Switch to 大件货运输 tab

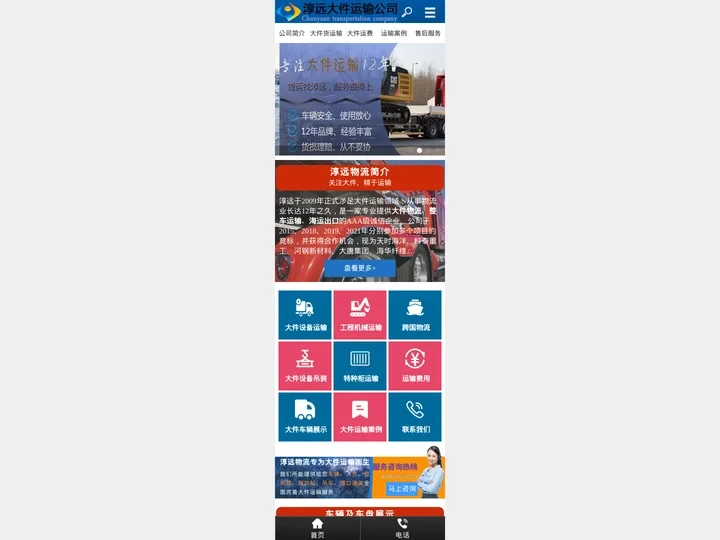(x=326, y=33)
